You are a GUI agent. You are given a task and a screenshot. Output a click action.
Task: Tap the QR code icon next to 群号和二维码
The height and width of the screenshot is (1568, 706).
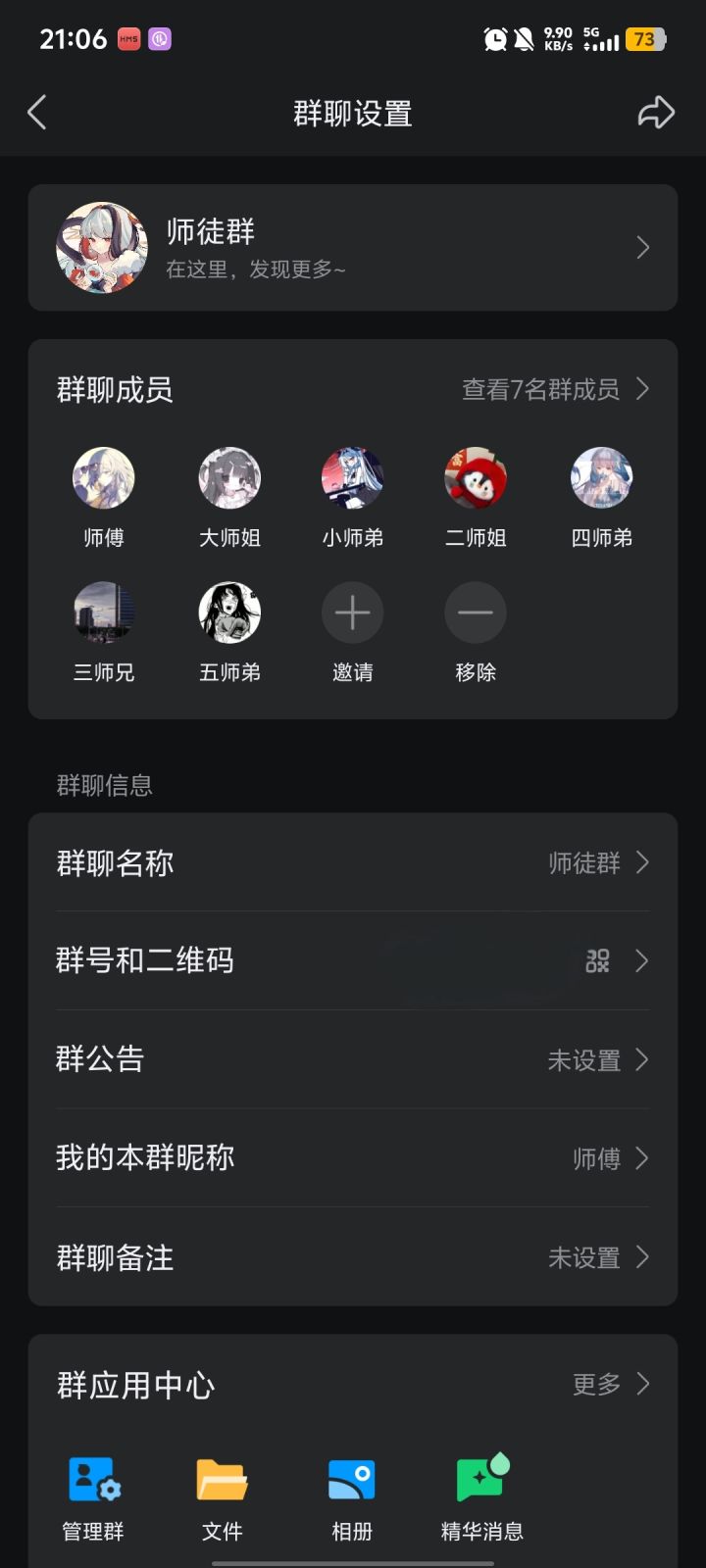[599, 961]
